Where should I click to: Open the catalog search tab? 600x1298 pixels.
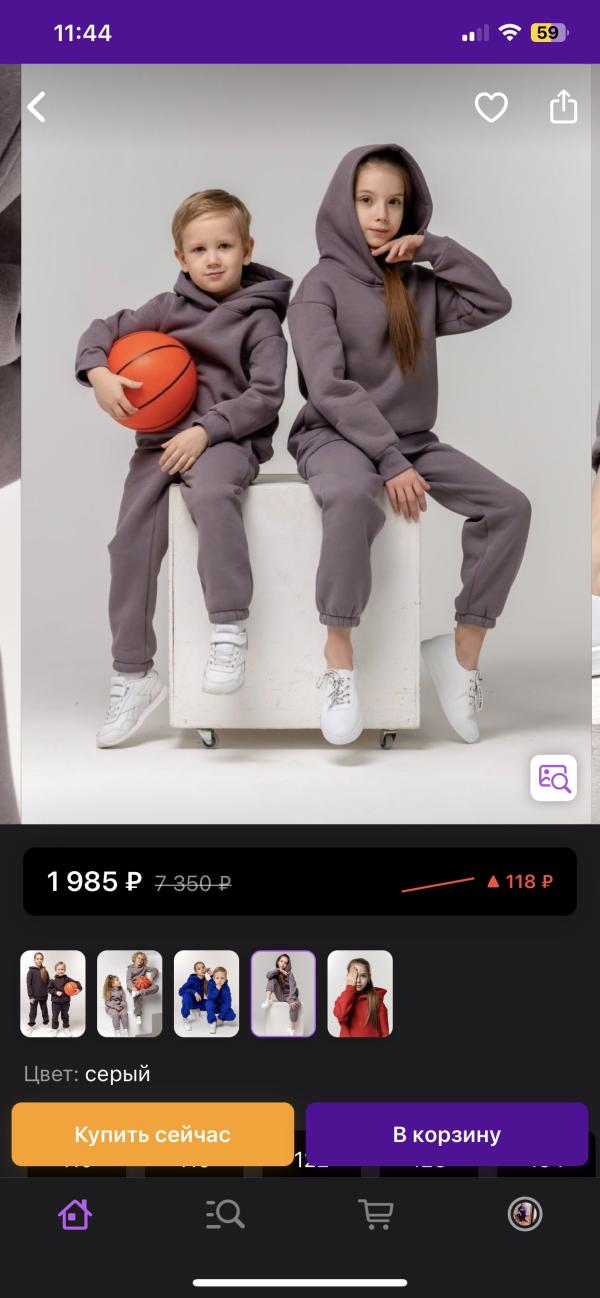(225, 1214)
